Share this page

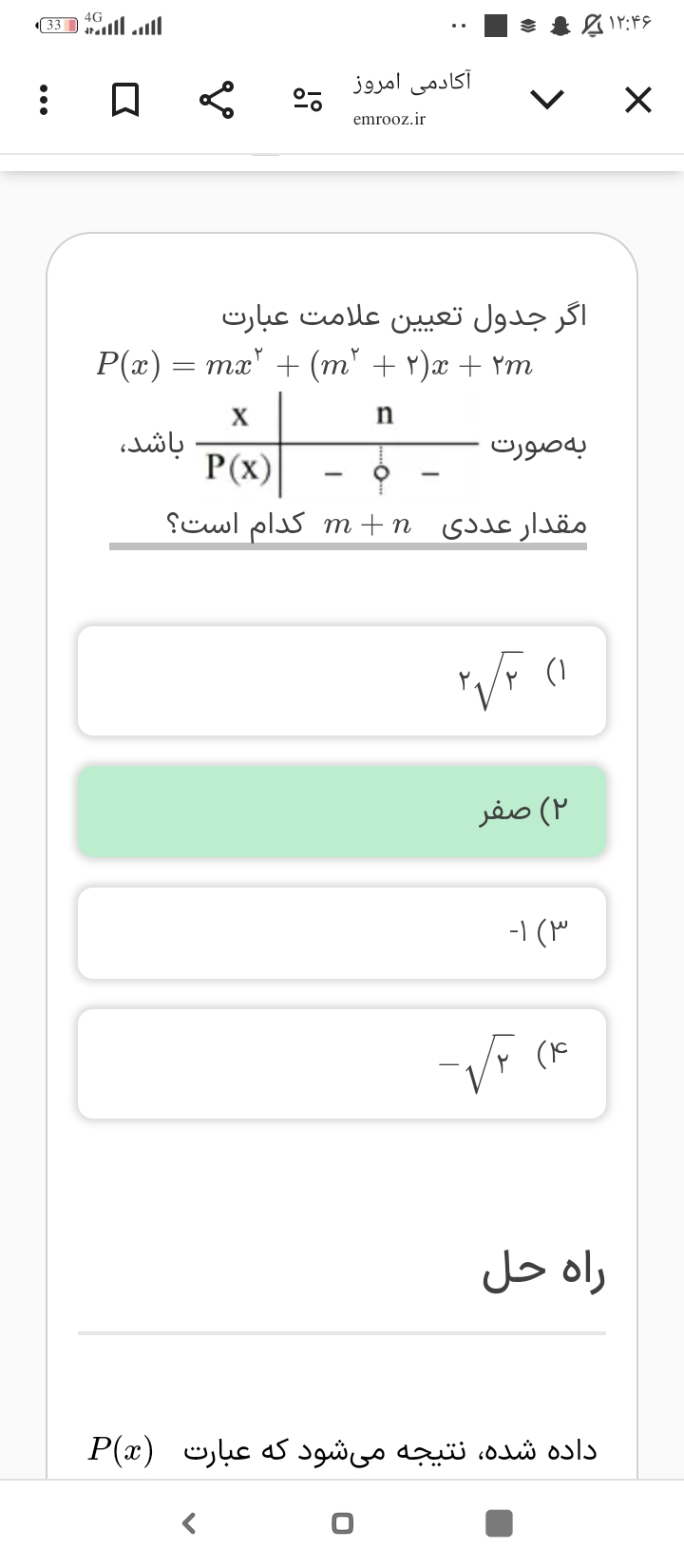[x=216, y=100]
